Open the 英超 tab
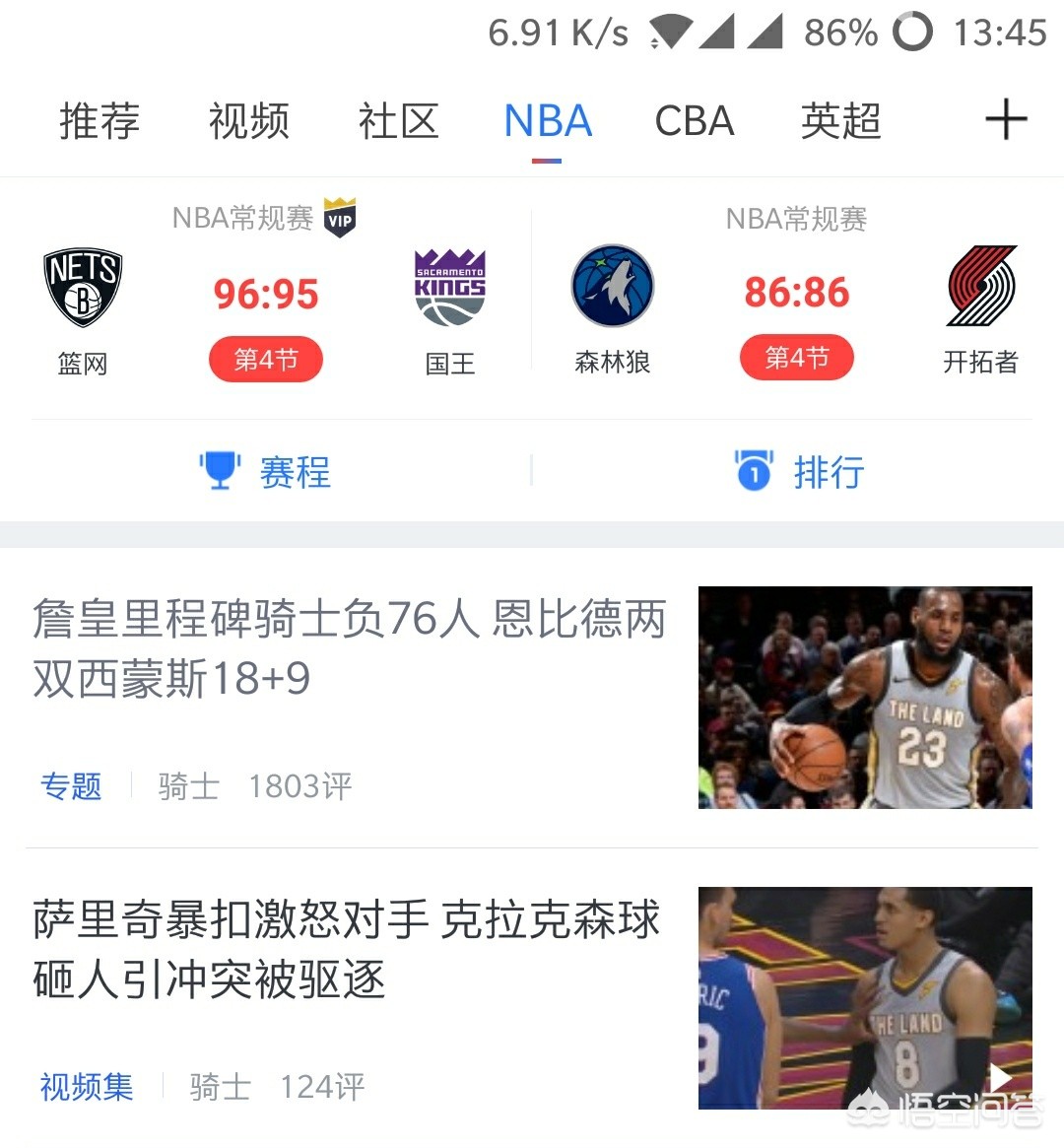The height and width of the screenshot is (1148, 1064). (840, 122)
